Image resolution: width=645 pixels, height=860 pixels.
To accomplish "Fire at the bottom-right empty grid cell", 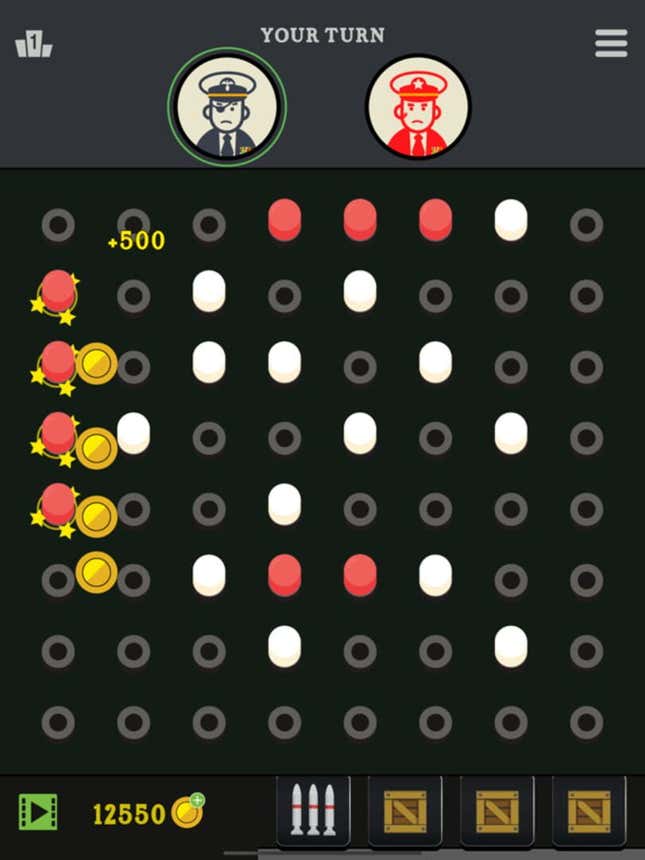I will click(x=587, y=722).
